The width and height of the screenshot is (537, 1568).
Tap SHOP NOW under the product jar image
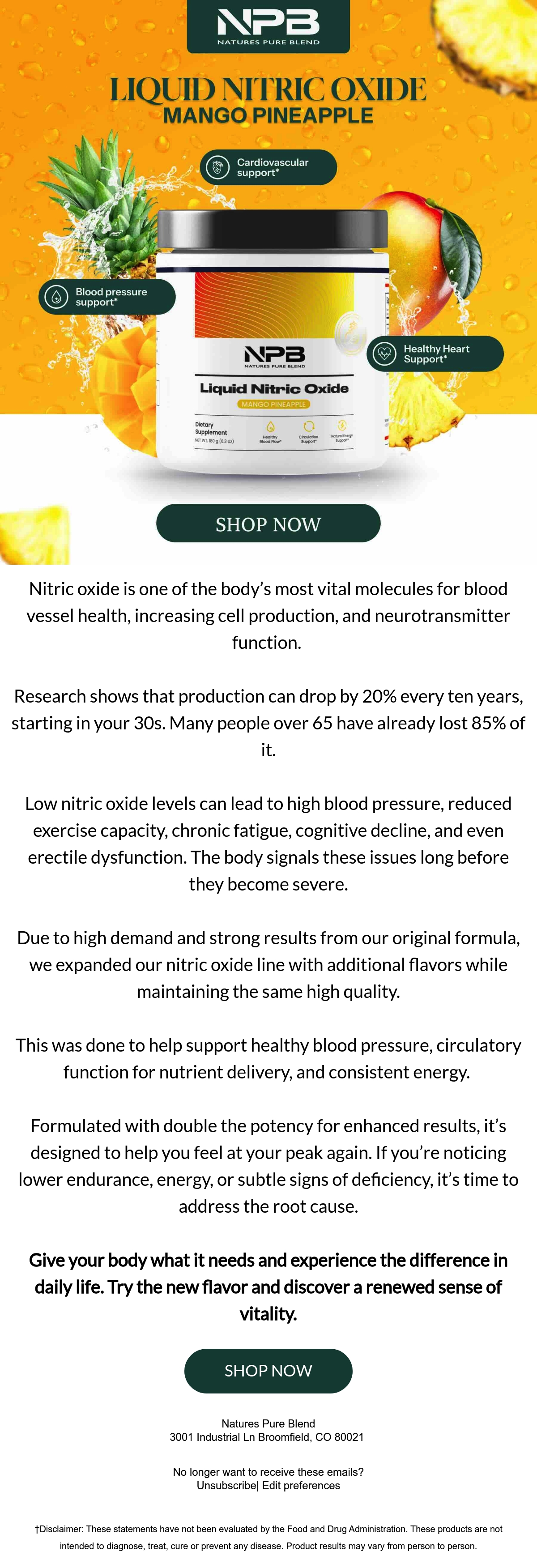click(x=268, y=523)
